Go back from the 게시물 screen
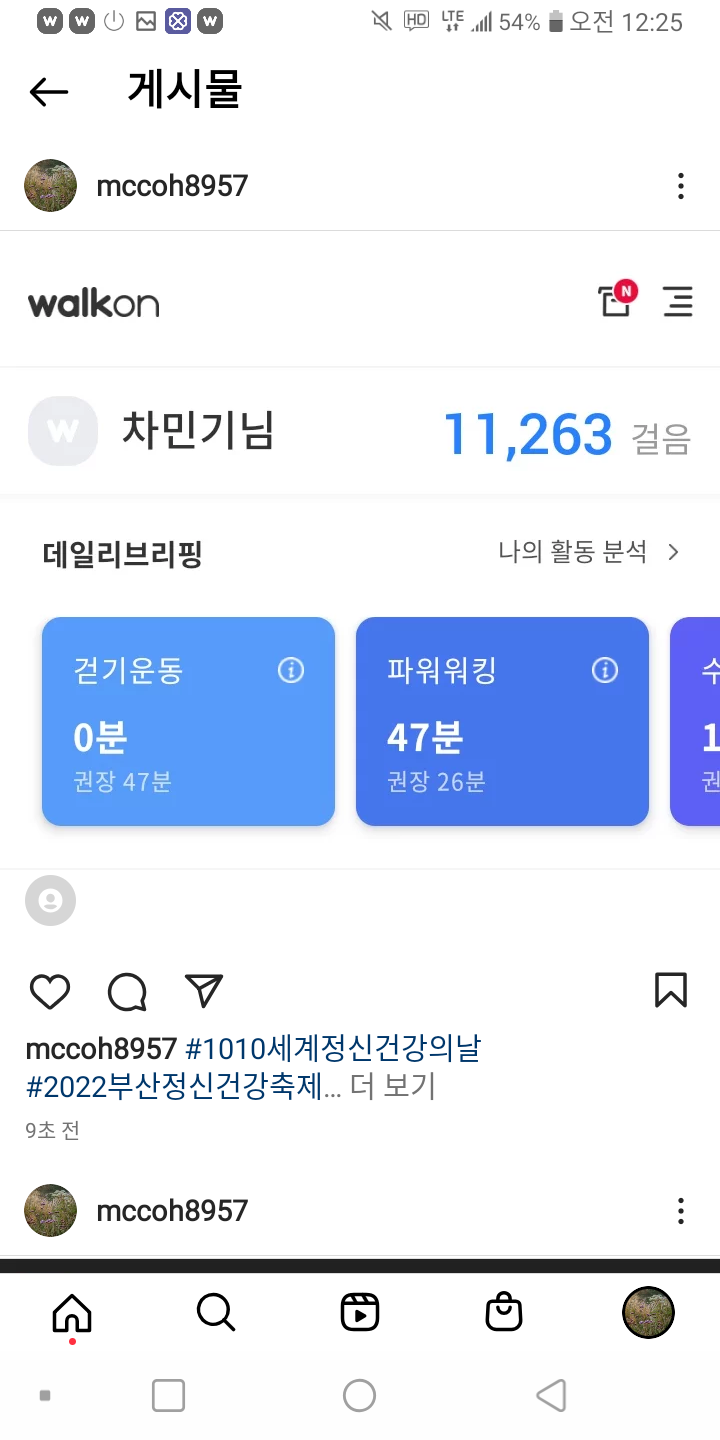 [48, 92]
